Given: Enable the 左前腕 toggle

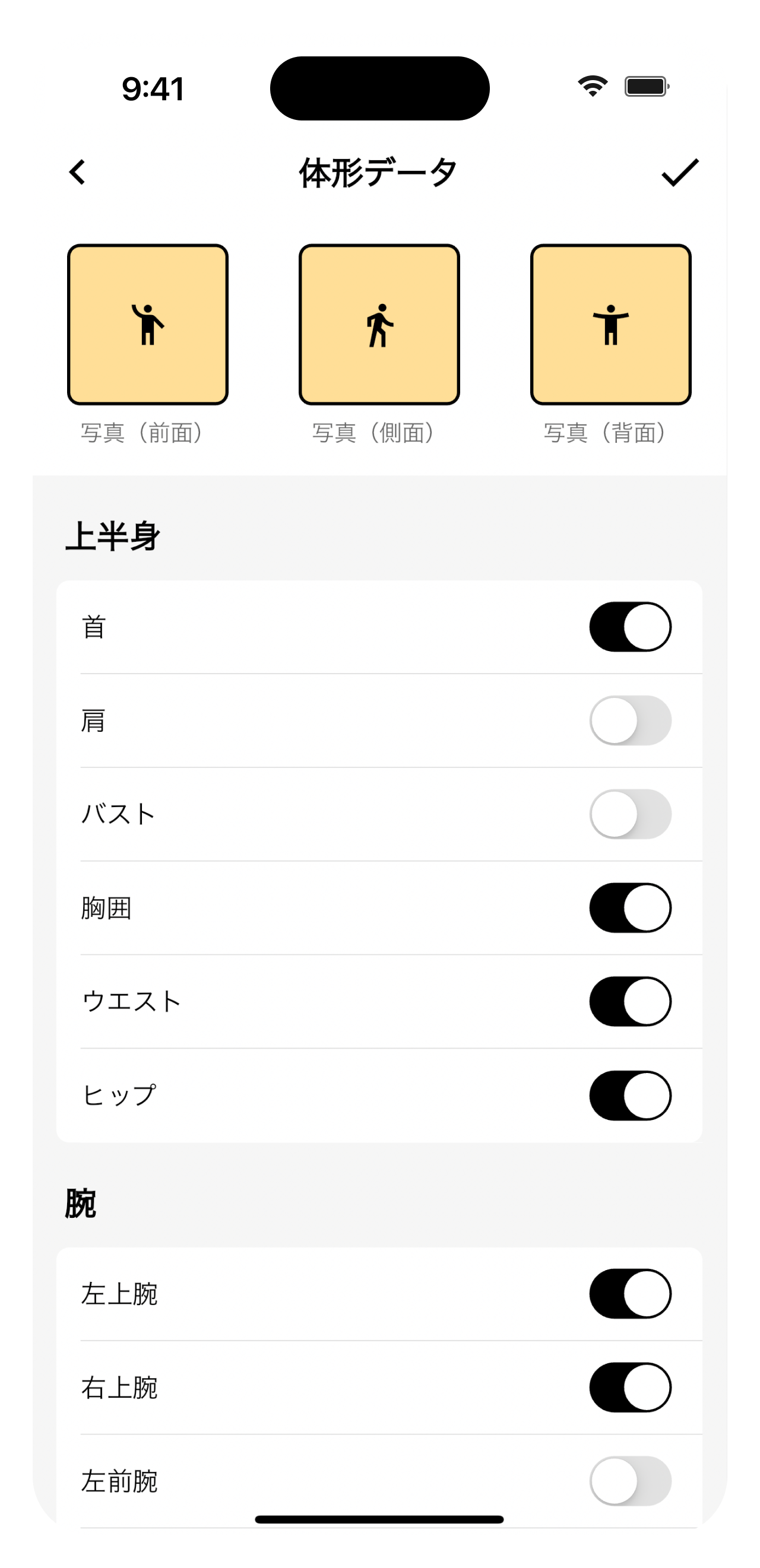Looking at the screenshot, I should (x=630, y=1480).
